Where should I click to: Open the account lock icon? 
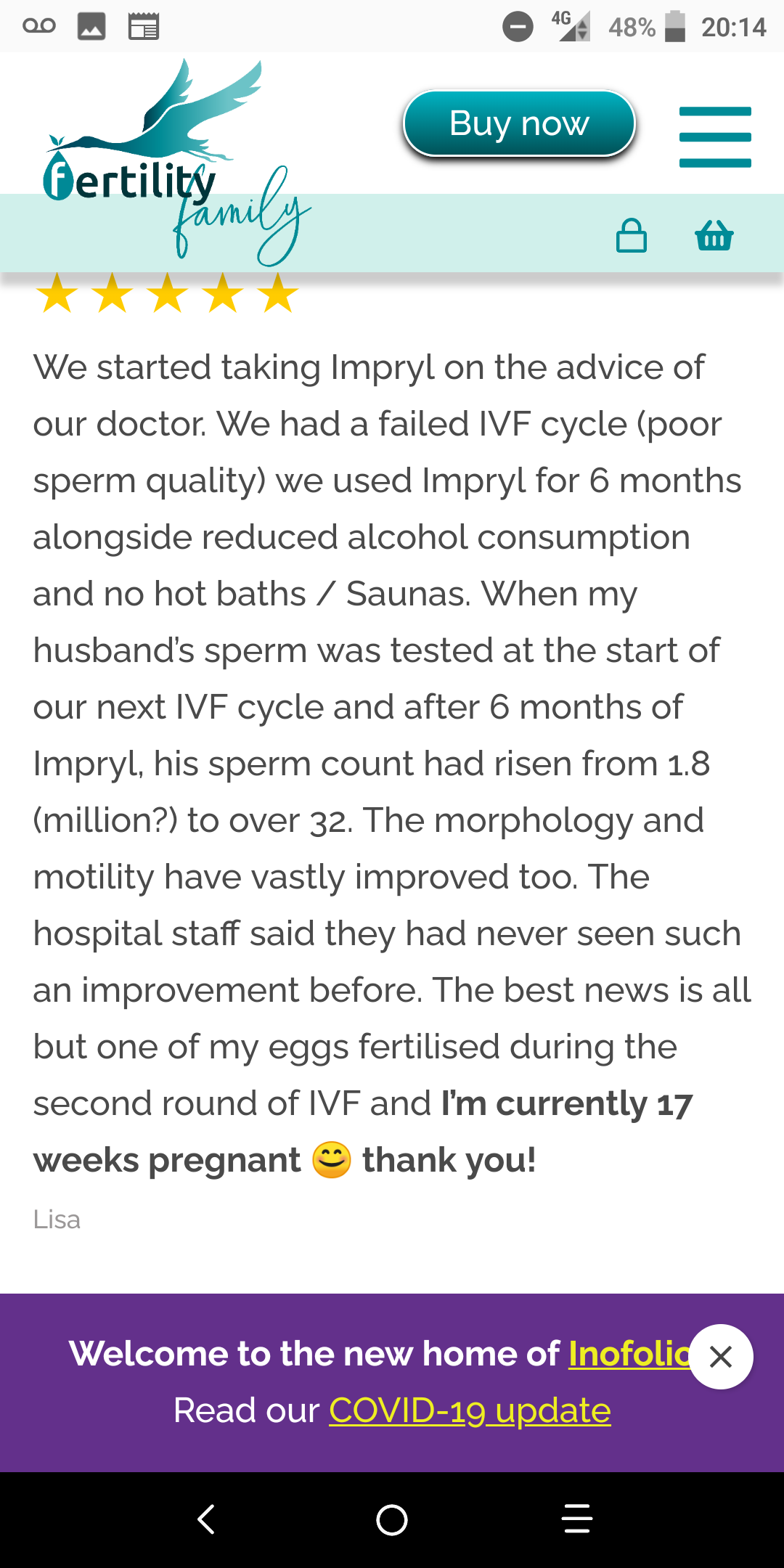point(631,236)
